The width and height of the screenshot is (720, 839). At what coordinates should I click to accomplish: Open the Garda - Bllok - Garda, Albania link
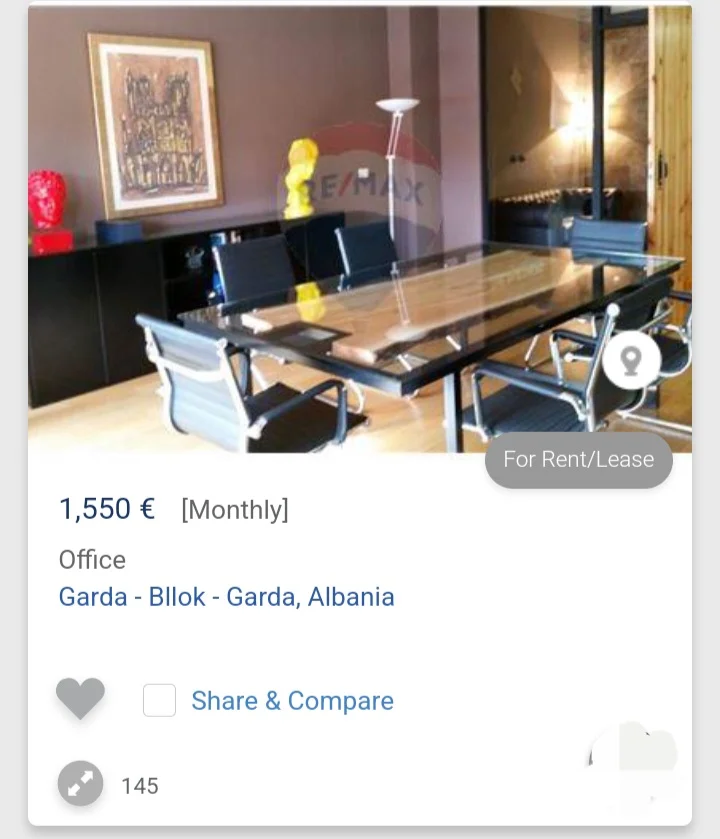point(226,597)
